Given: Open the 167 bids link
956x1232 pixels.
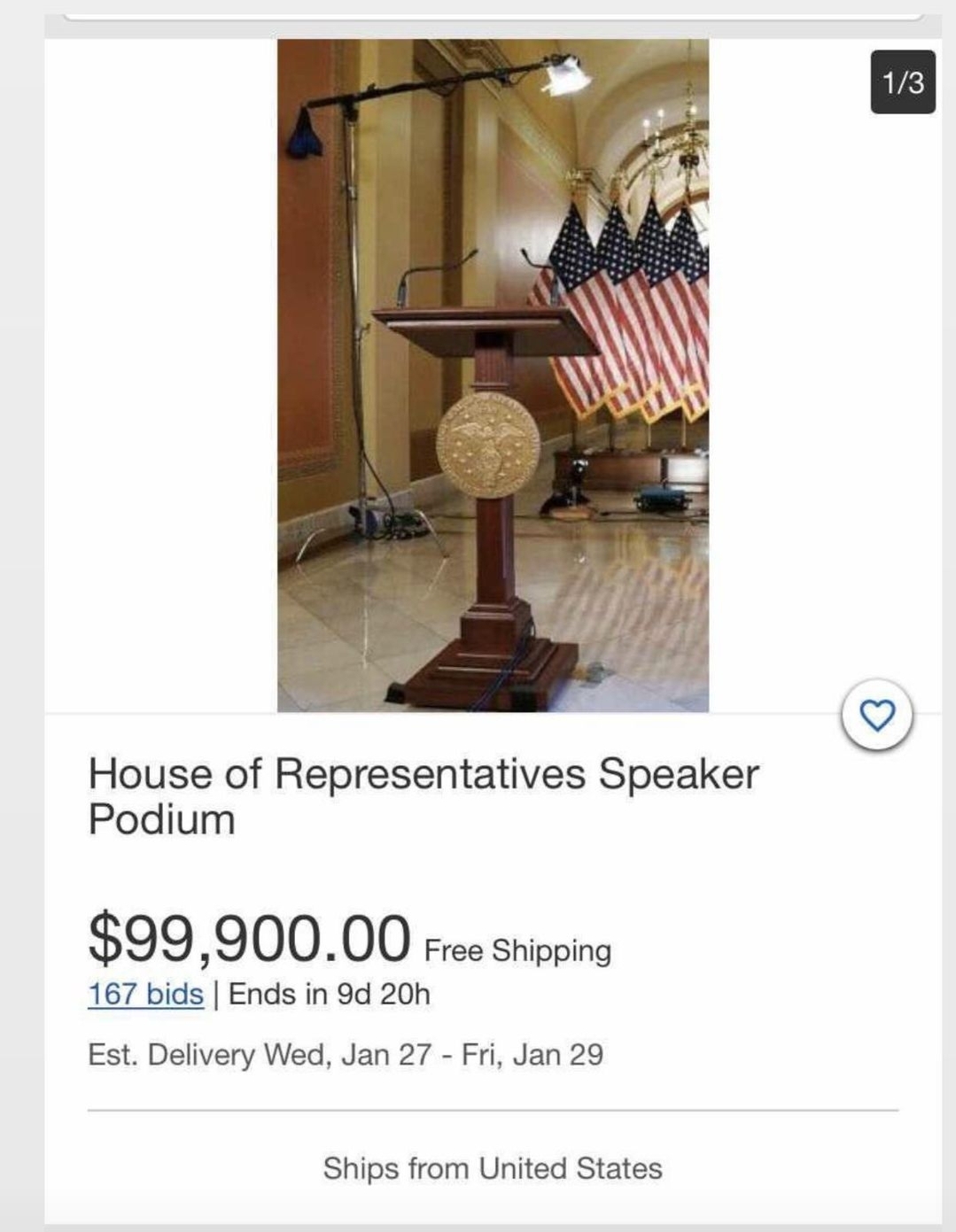Looking at the screenshot, I should (x=145, y=994).
